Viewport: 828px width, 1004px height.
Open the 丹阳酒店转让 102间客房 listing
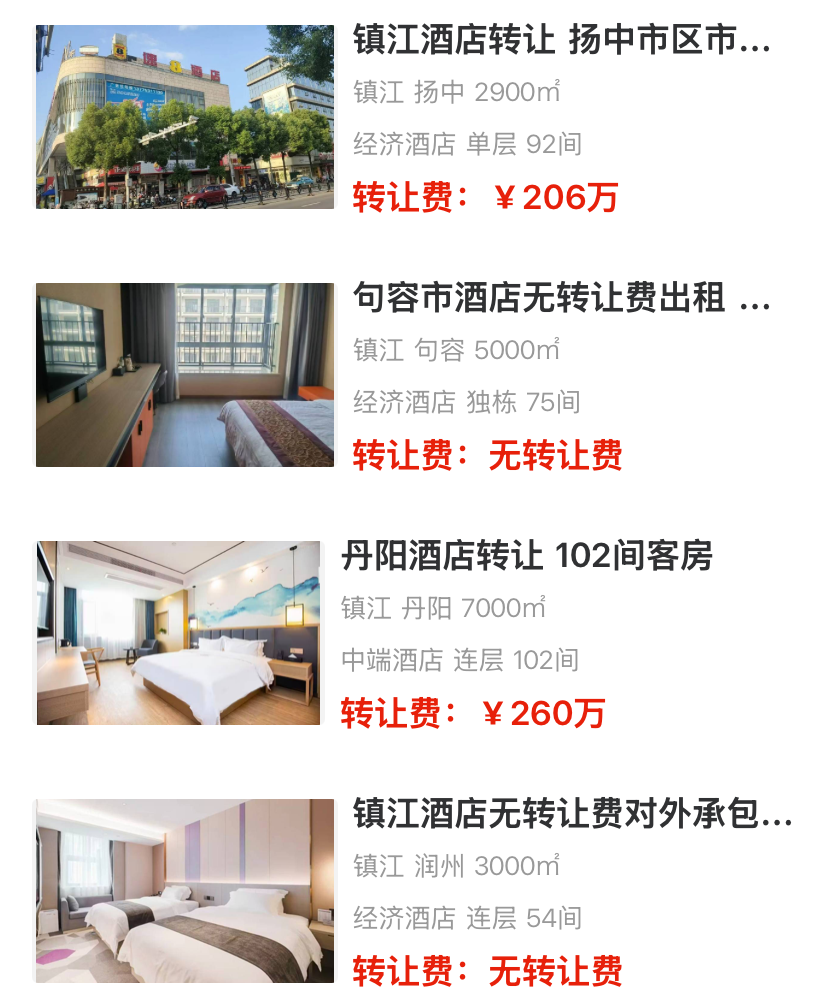coord(527,555)
